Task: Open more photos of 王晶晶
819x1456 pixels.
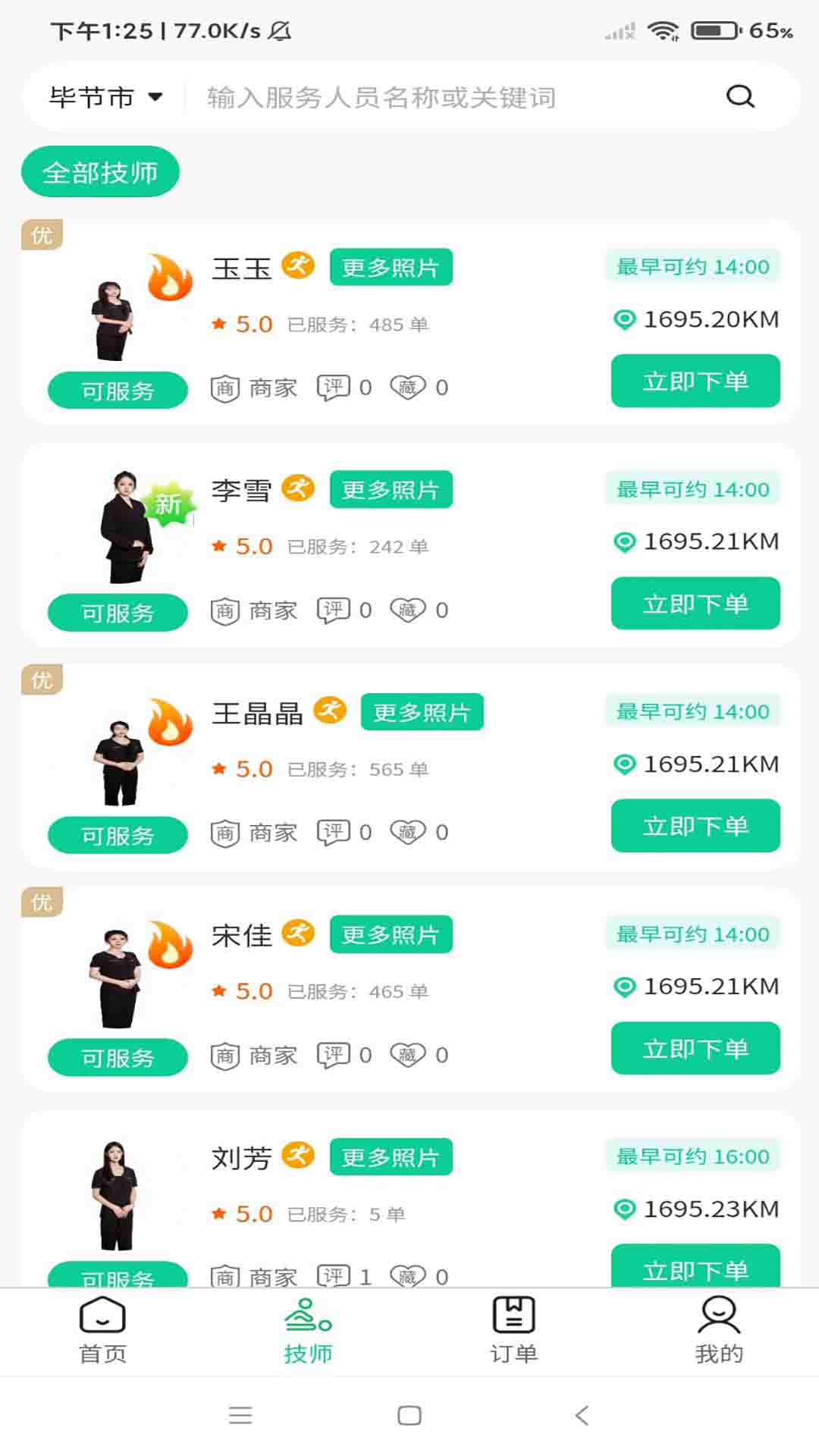Action: pyautogui.click(x=422, y=712)
